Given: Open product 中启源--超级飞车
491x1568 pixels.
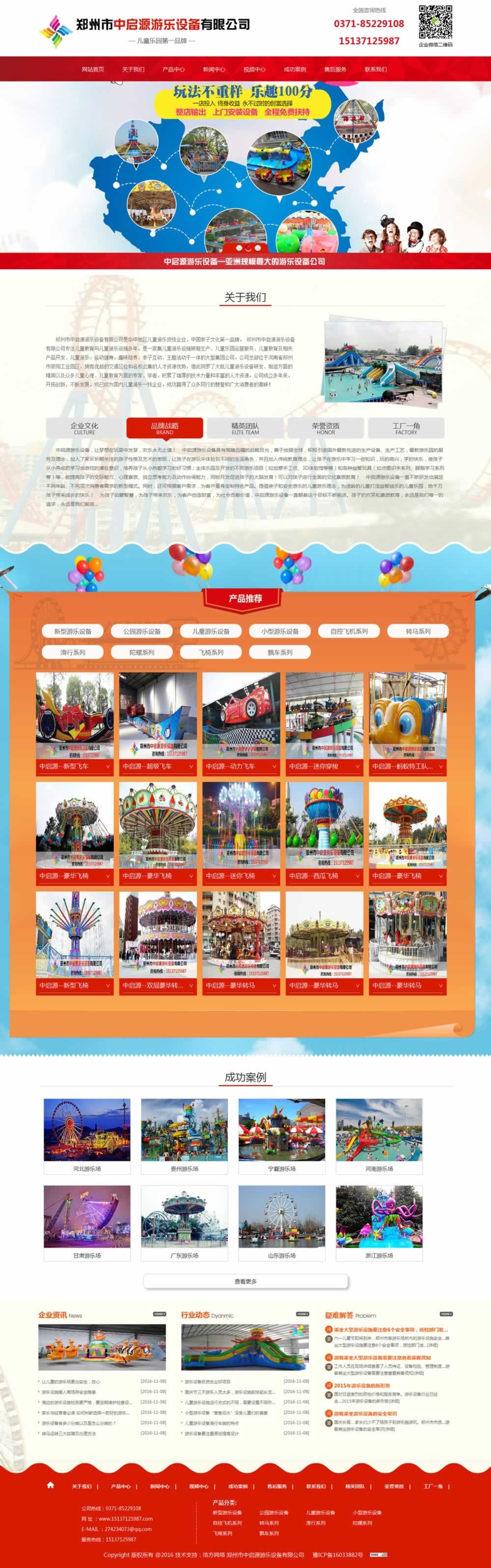Looking at the screenshot, I should coord(158,766).
